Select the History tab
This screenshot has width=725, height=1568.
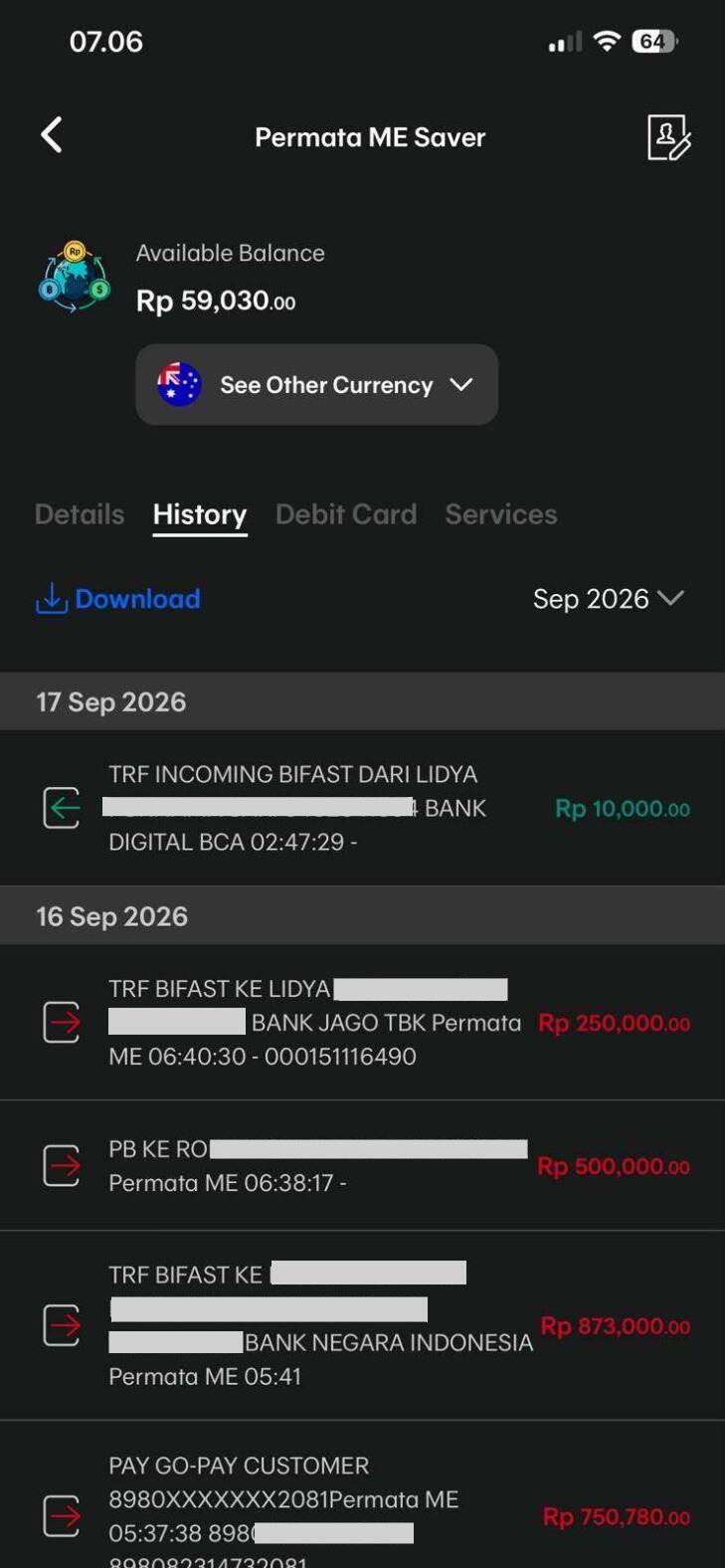[x=200, y=514]
